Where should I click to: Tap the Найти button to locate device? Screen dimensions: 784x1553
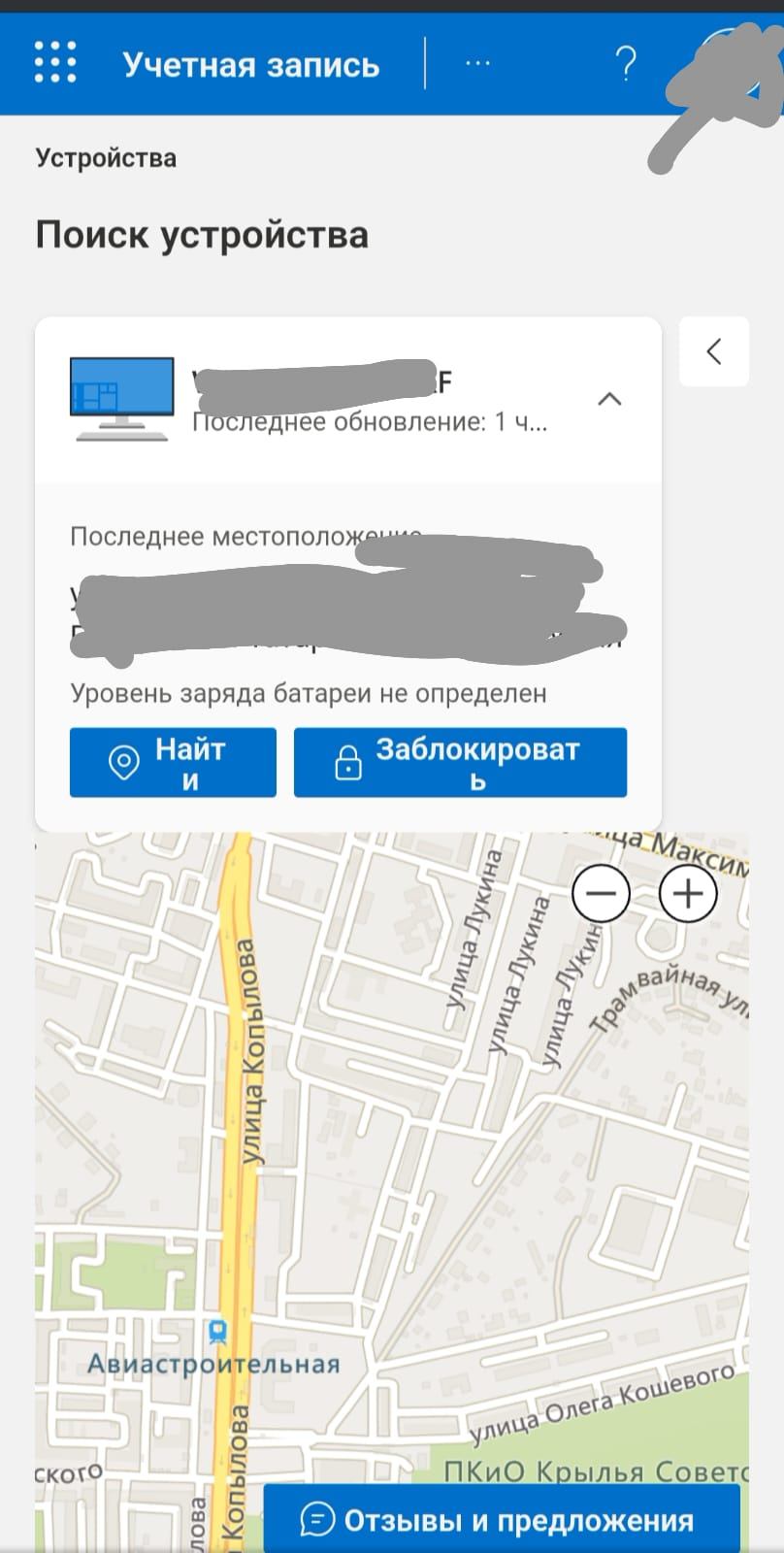(173, 763)
